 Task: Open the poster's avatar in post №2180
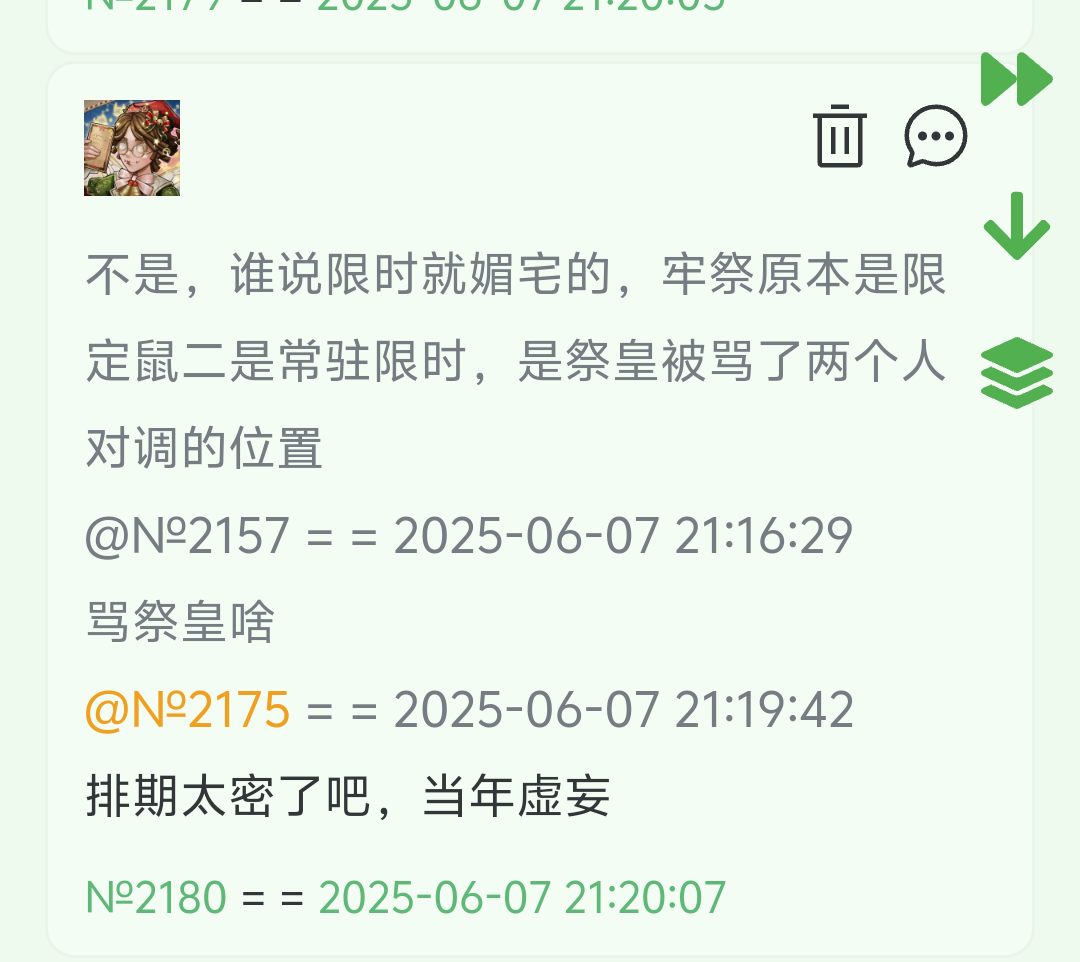point(132,148)
